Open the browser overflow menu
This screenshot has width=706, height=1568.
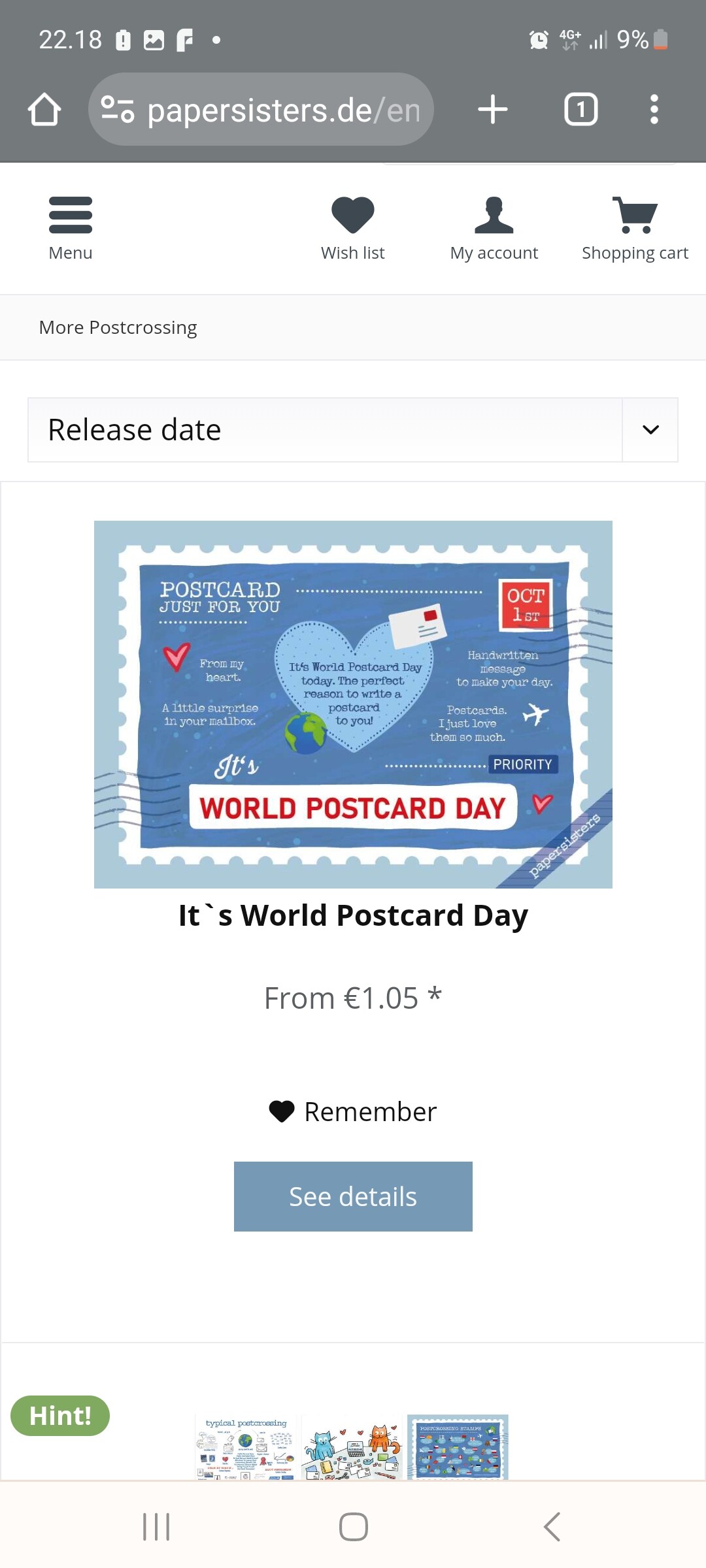[654, 110]
